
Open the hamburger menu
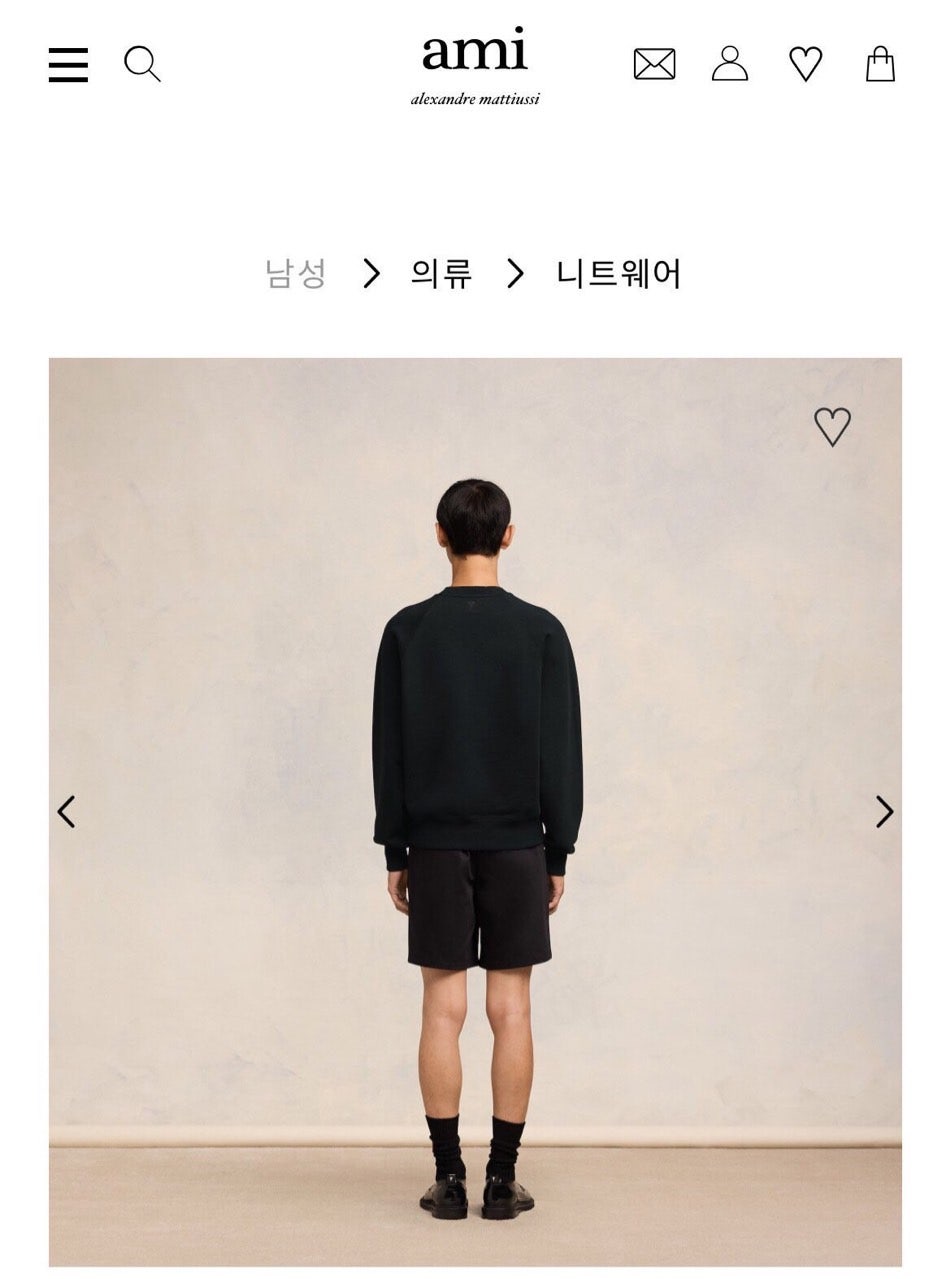68,65
